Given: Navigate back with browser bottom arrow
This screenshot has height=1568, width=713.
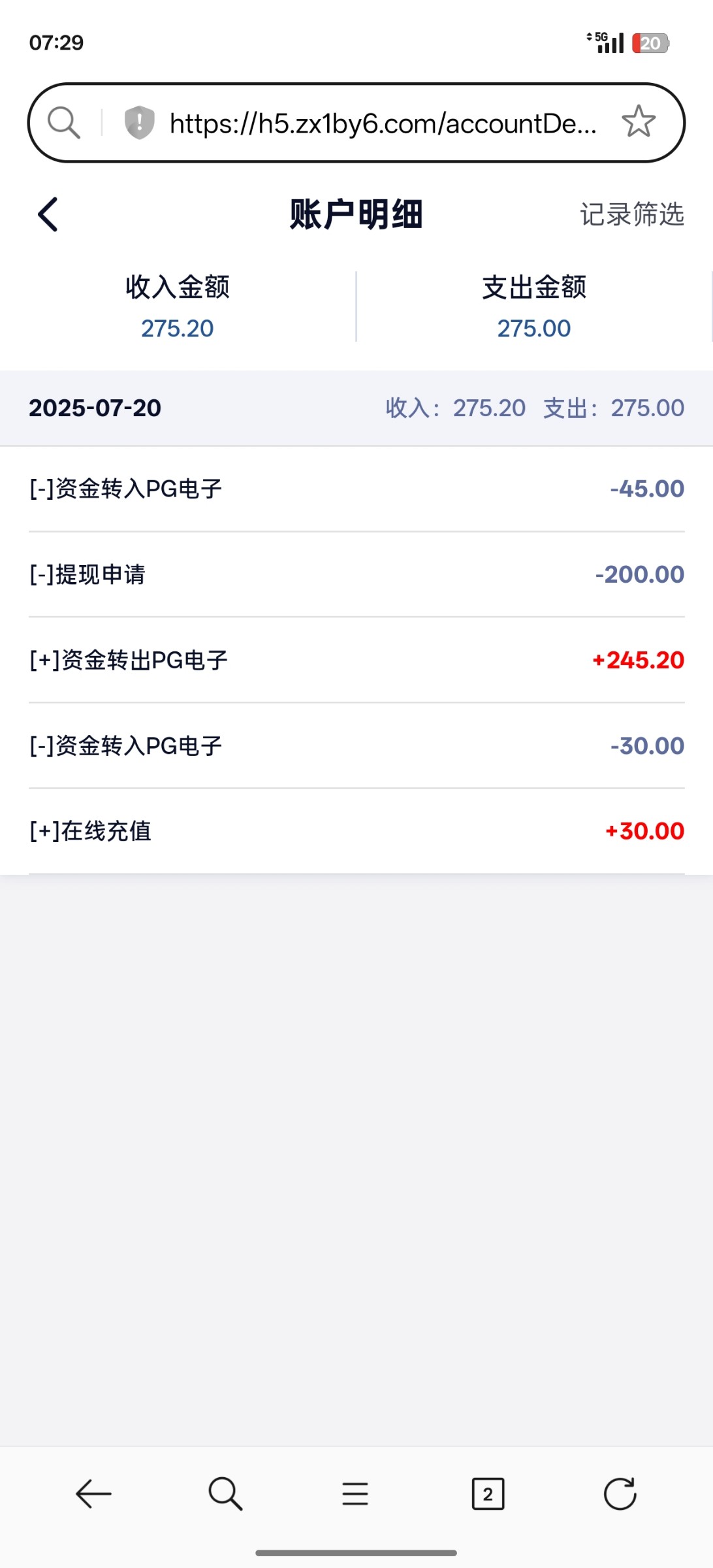Looking at the screenshot, I should pos(94,1494).
